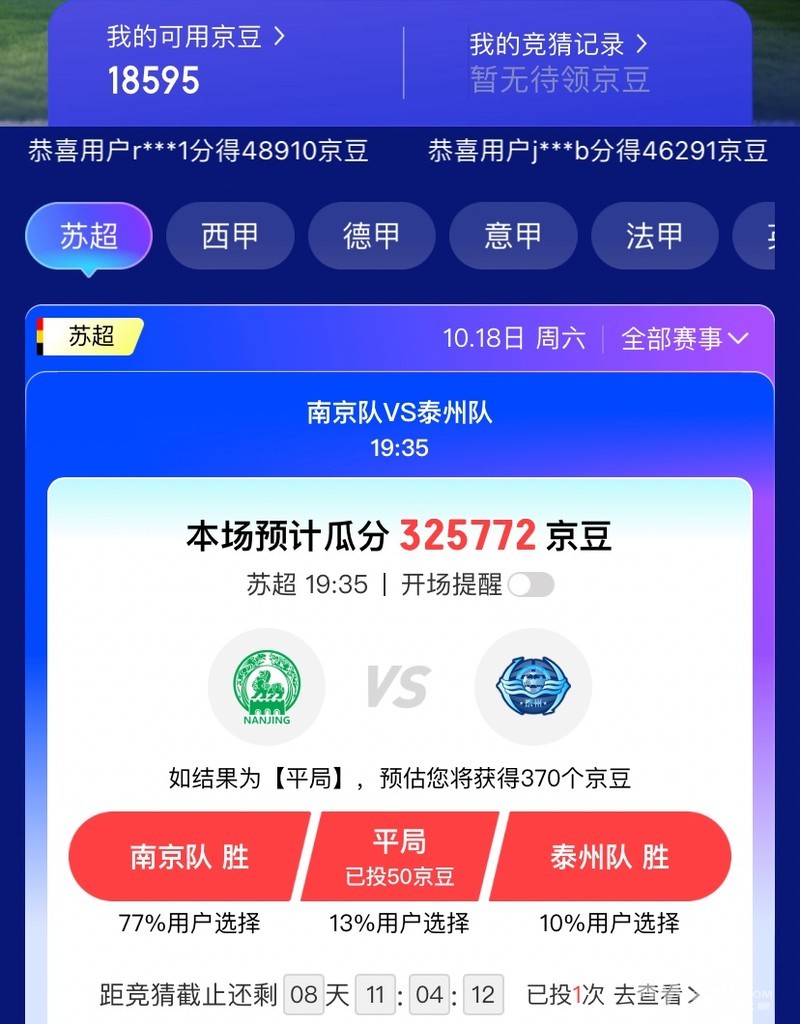Select the 苏超 league tab
The width and height of the screenshot is (800, 1024).
click(x=89, y=237)
